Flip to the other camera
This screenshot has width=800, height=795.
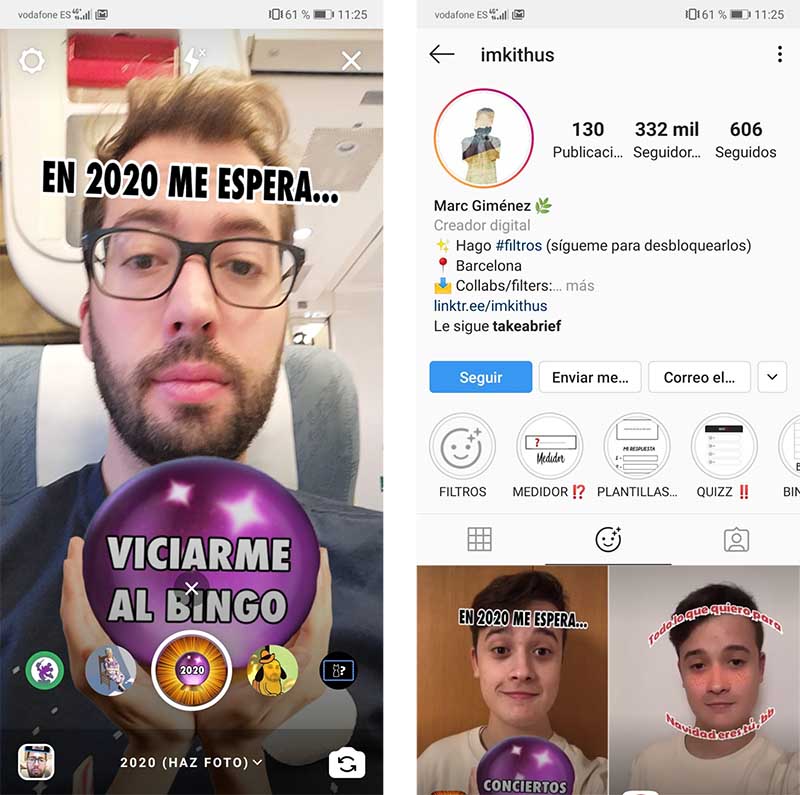pyautogui.click(x=347, y=763)
